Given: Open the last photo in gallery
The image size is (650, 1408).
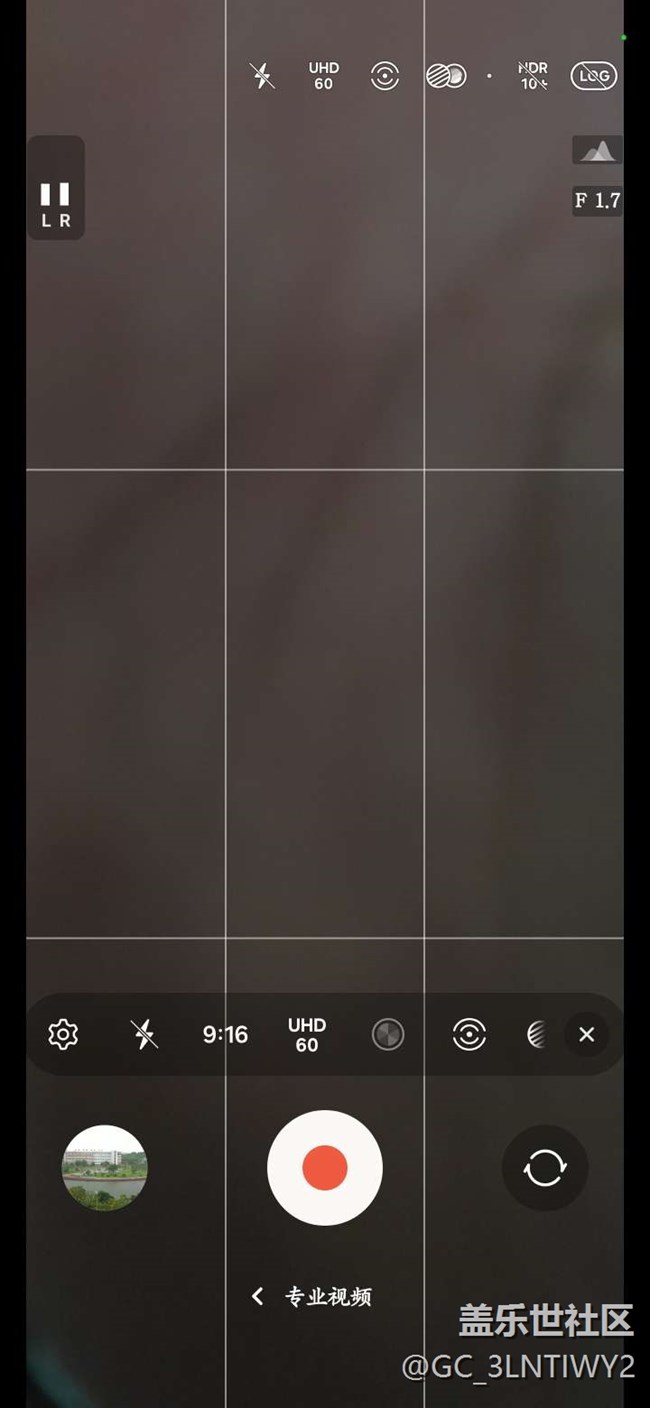Looking at the screenshot, I should click(x=105, y=1167).
